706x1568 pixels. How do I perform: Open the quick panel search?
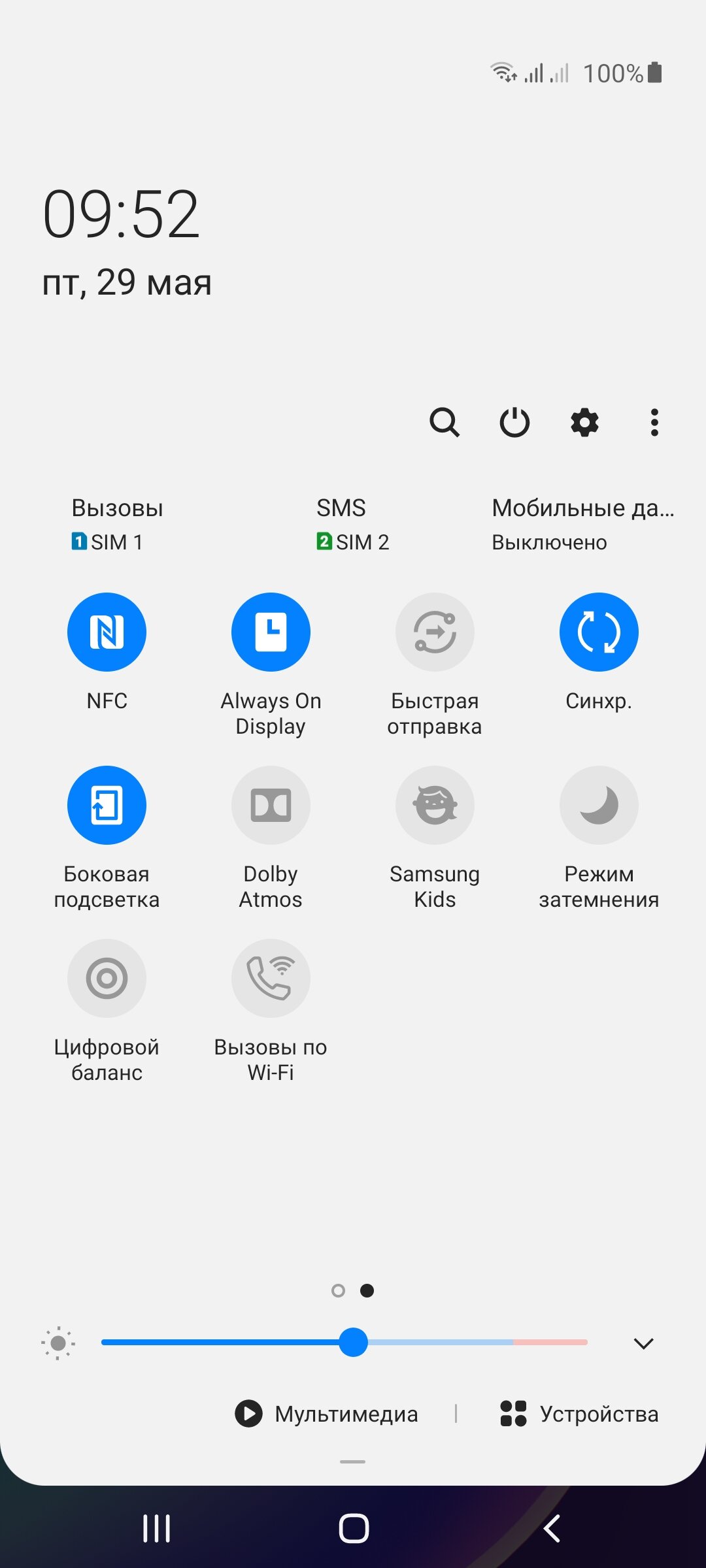pos(445,422)
